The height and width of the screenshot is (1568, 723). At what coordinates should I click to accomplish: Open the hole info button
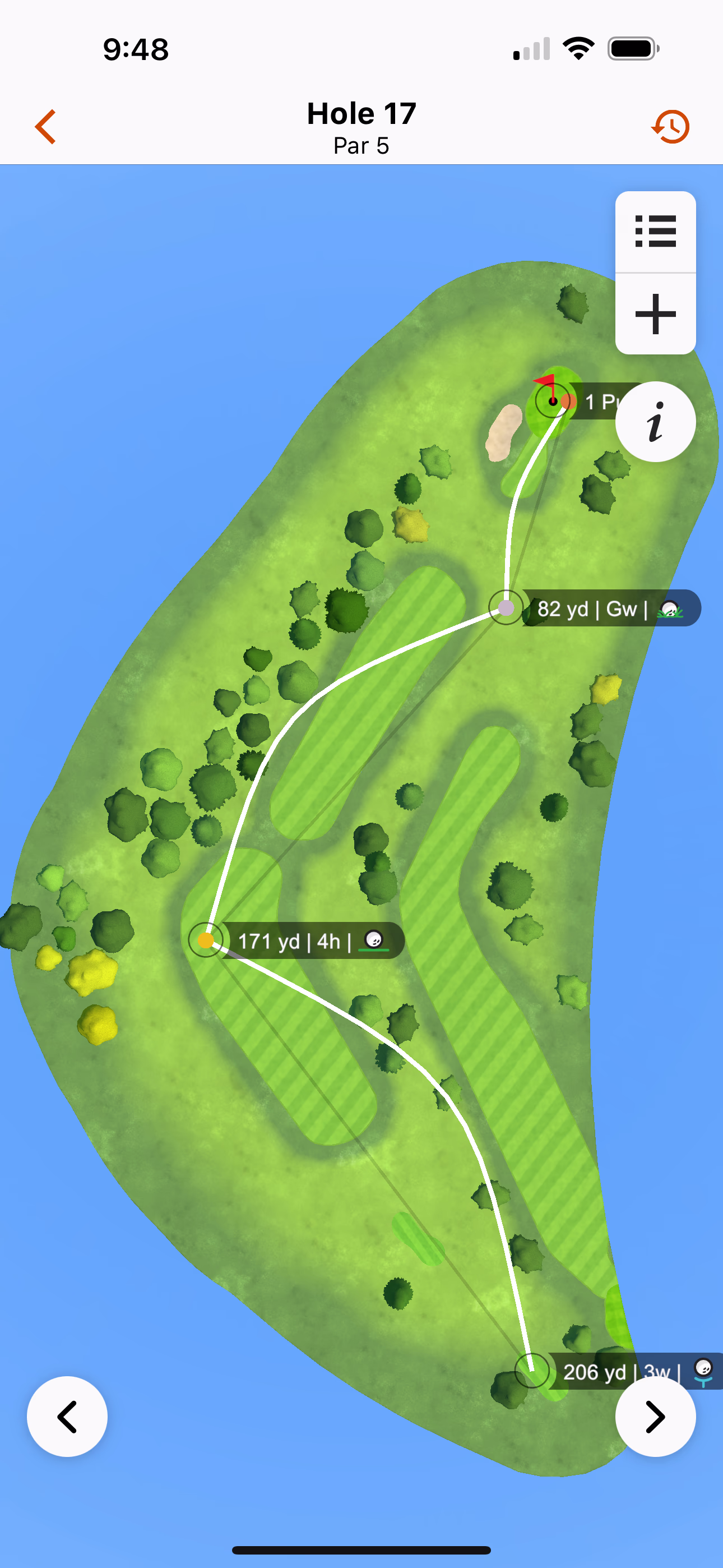pyautogui.click(x=655, y=422)
